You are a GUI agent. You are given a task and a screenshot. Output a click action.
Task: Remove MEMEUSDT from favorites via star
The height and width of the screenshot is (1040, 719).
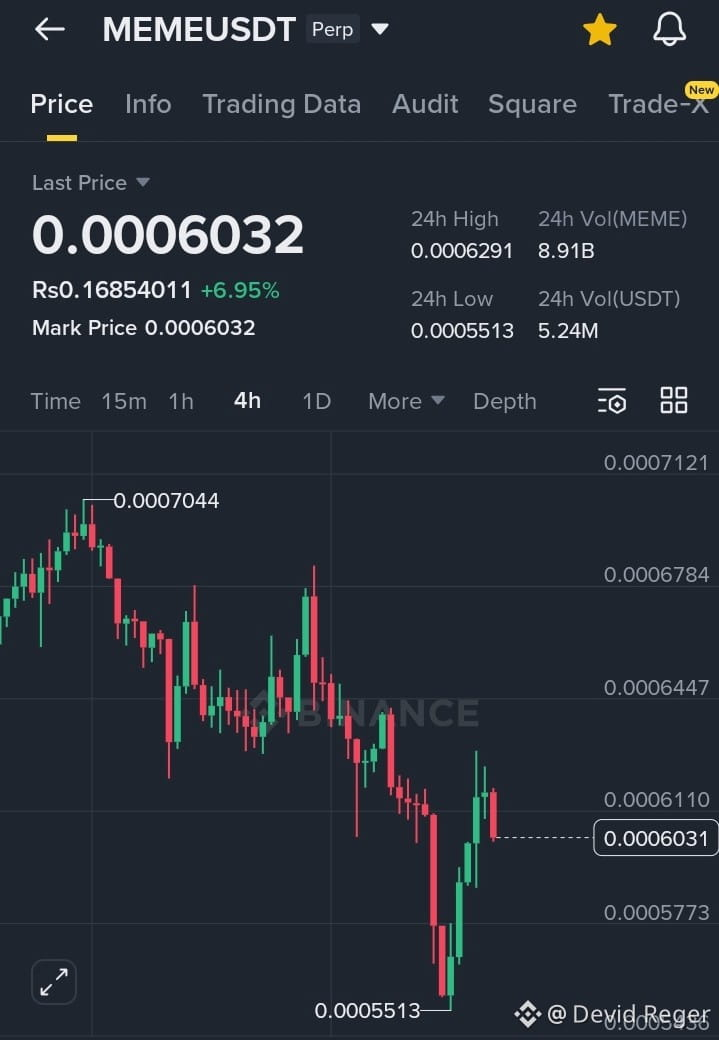pyautogui.click(x=600, y=30)
